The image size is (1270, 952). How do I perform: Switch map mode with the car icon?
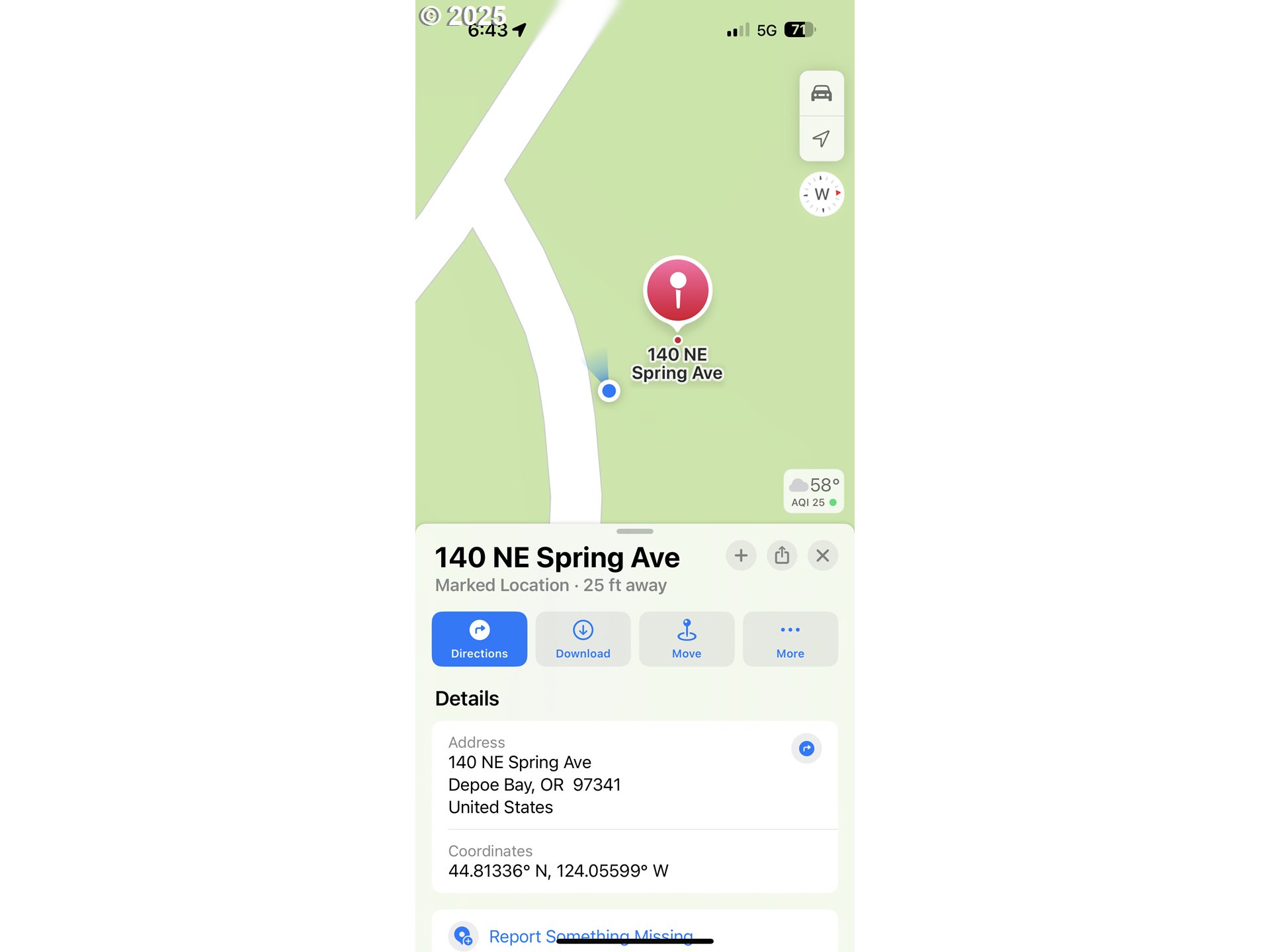coord(821,93)
